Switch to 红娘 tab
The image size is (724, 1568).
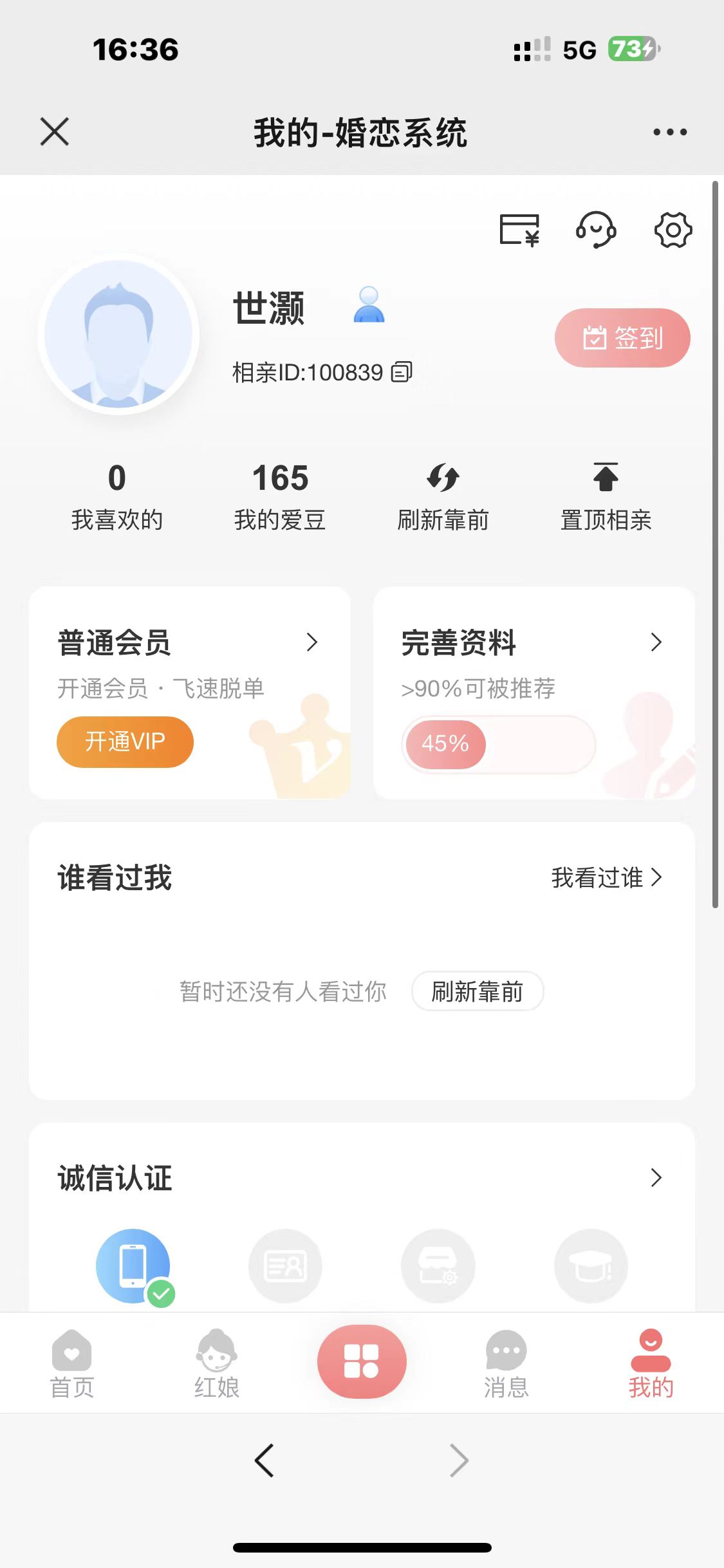[217, 1364]
